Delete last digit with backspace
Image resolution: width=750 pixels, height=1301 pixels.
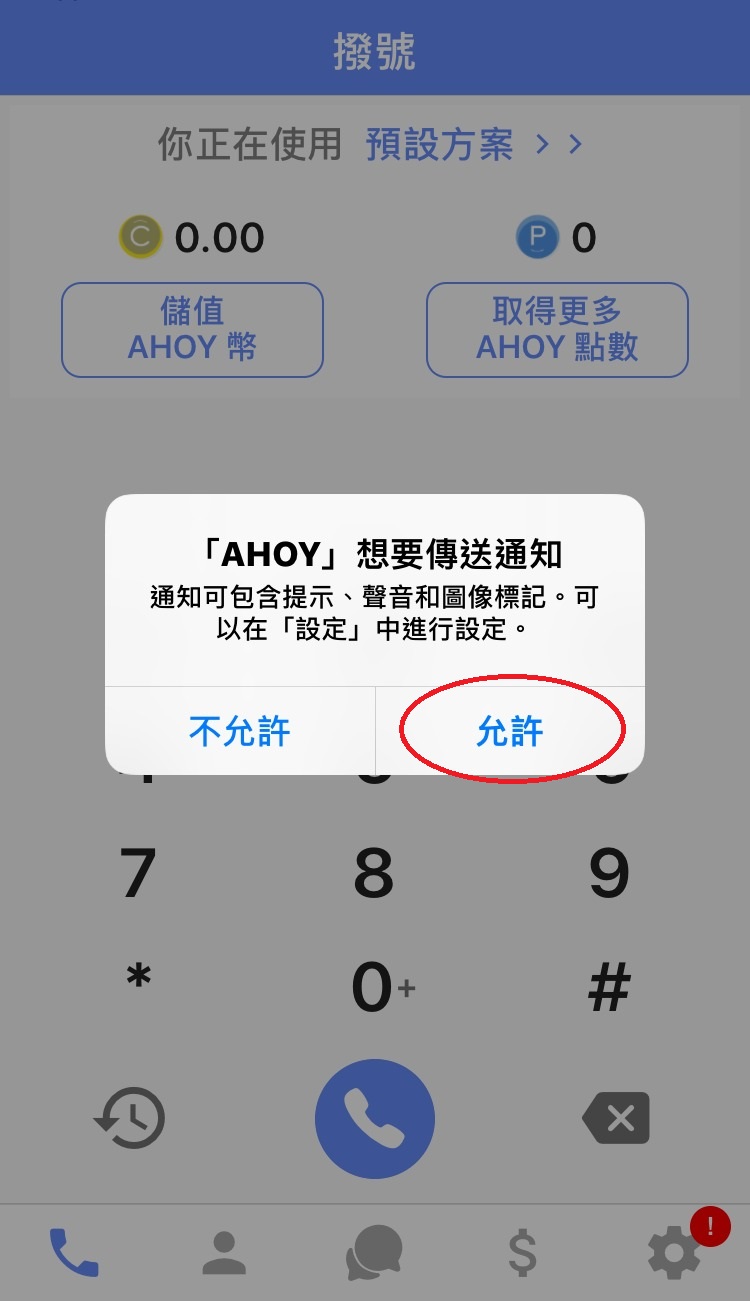pos(616,1118)
